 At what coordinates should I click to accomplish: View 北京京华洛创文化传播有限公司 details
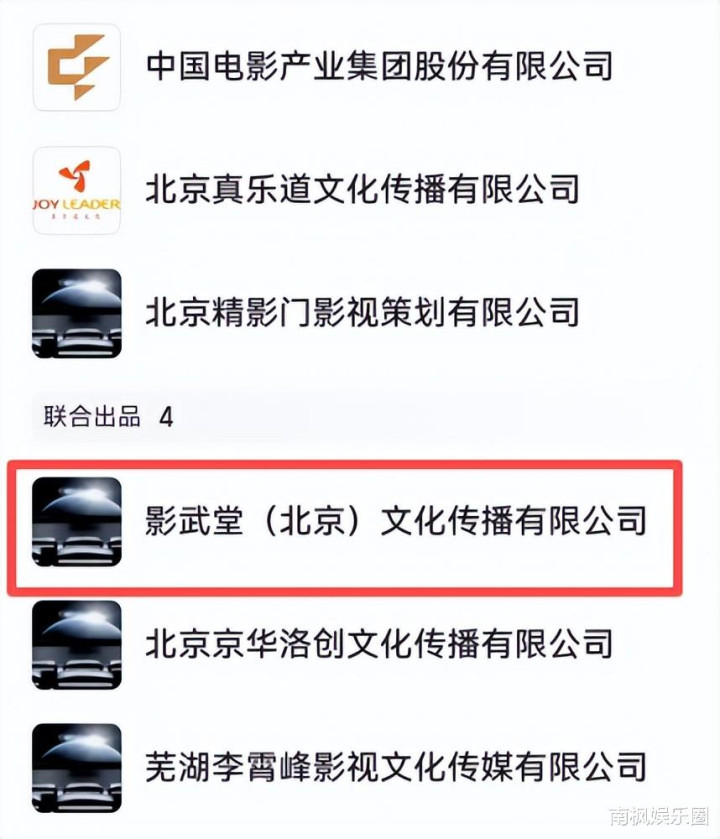point(379,644)
